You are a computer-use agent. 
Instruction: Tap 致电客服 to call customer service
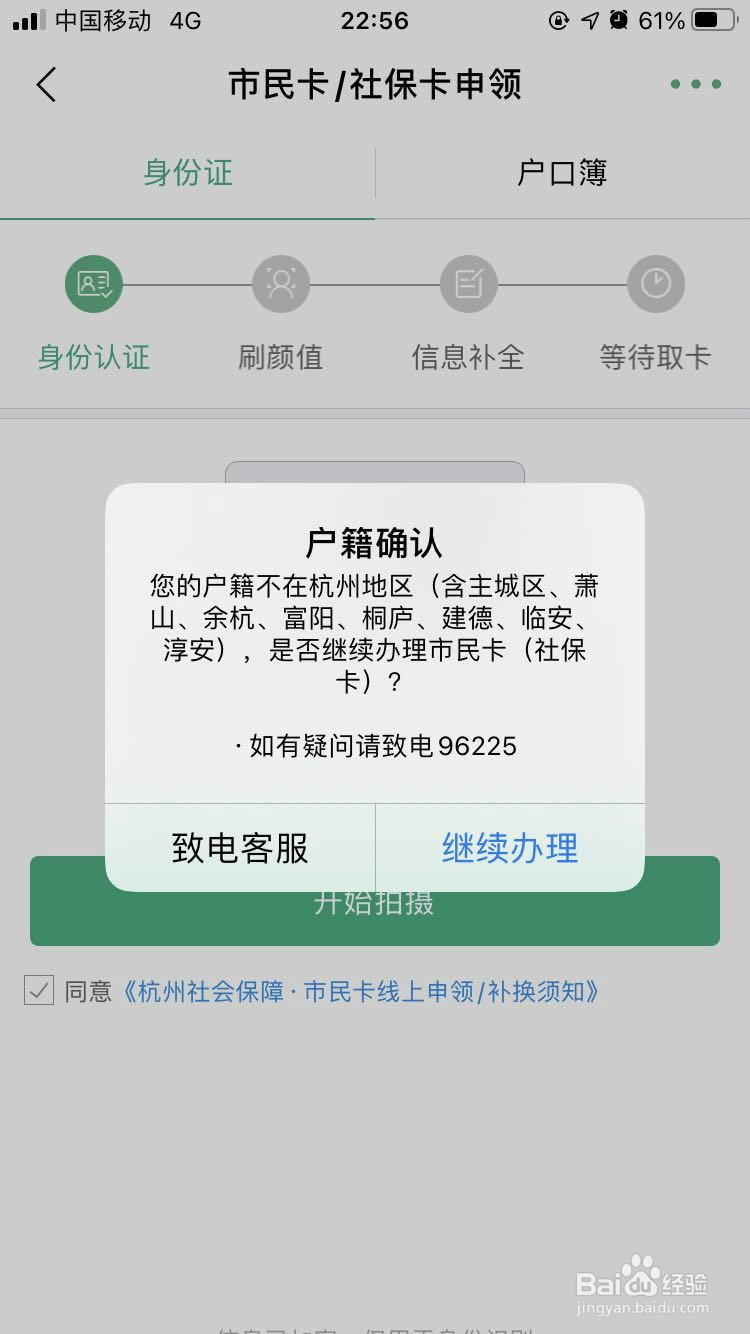(239, 847)
